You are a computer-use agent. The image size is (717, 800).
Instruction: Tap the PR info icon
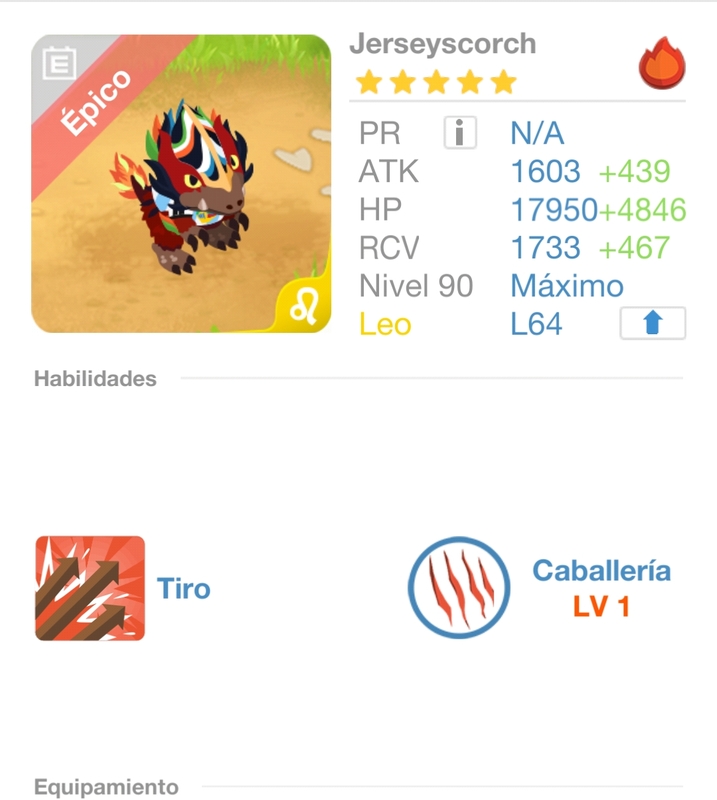coord(460,133)
